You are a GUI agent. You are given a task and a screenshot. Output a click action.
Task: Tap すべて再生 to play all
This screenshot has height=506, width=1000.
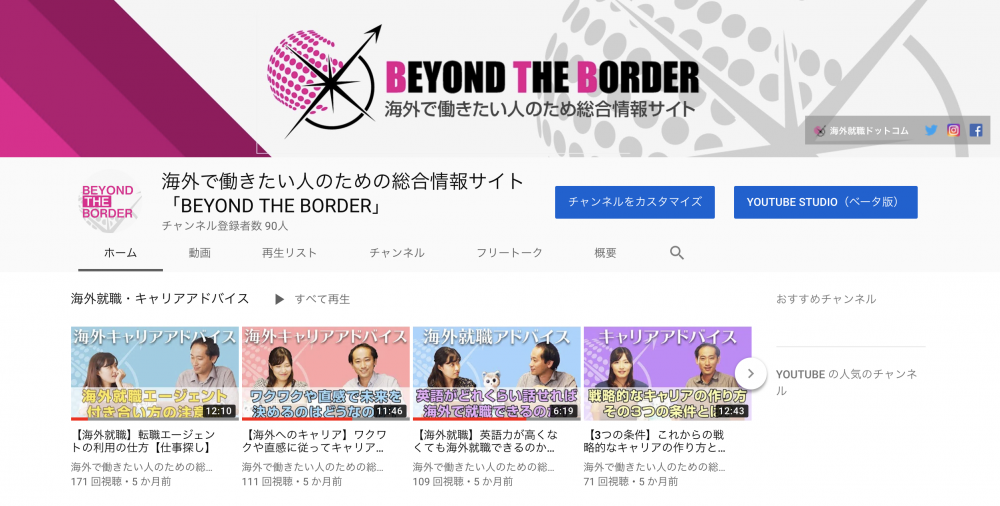313,299
